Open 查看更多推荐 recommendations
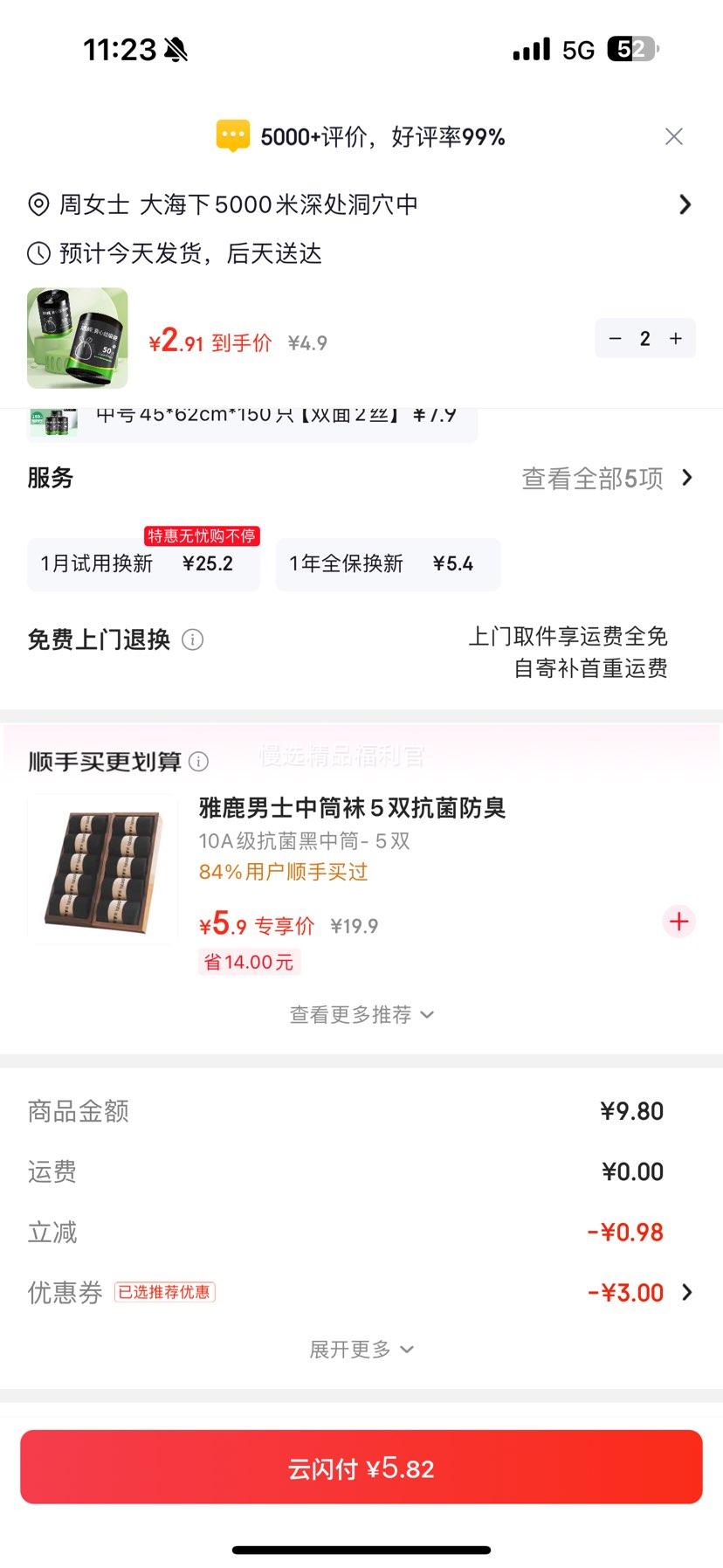The width and height of the screenshot is (723, 1568). [x=361, y=1014]
